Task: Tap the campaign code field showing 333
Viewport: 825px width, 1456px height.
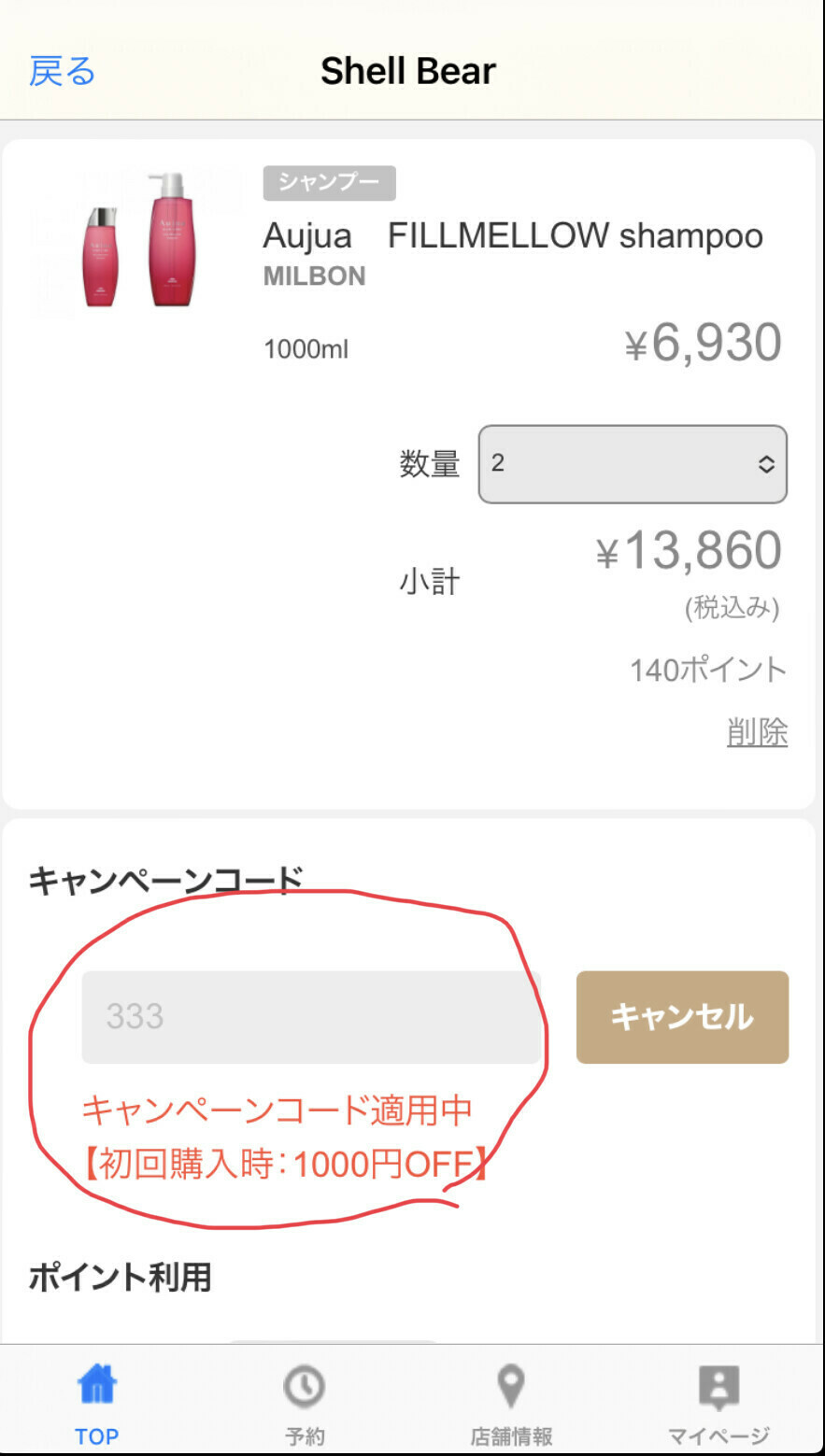Action: coord(311,1017)
